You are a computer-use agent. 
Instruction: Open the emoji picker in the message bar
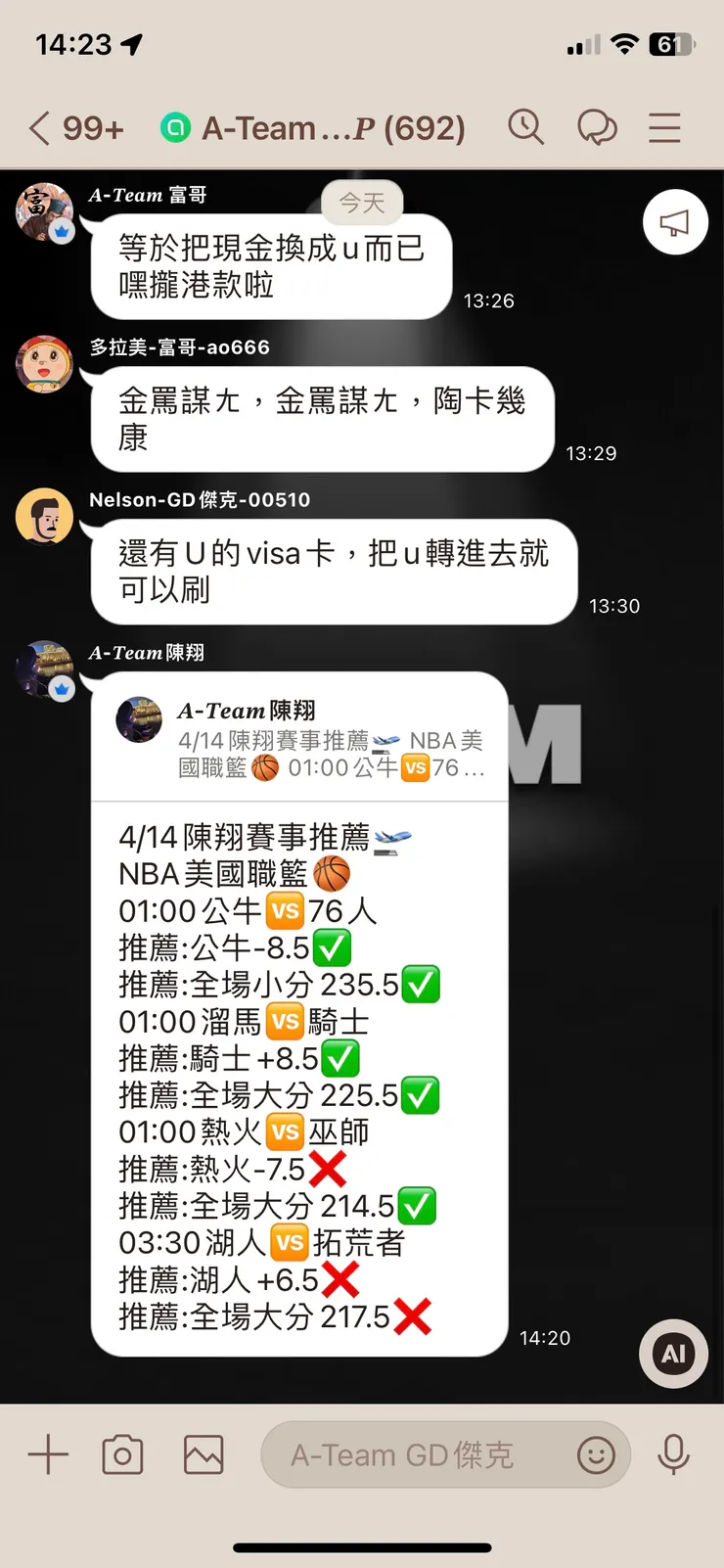pos(596,1456)
